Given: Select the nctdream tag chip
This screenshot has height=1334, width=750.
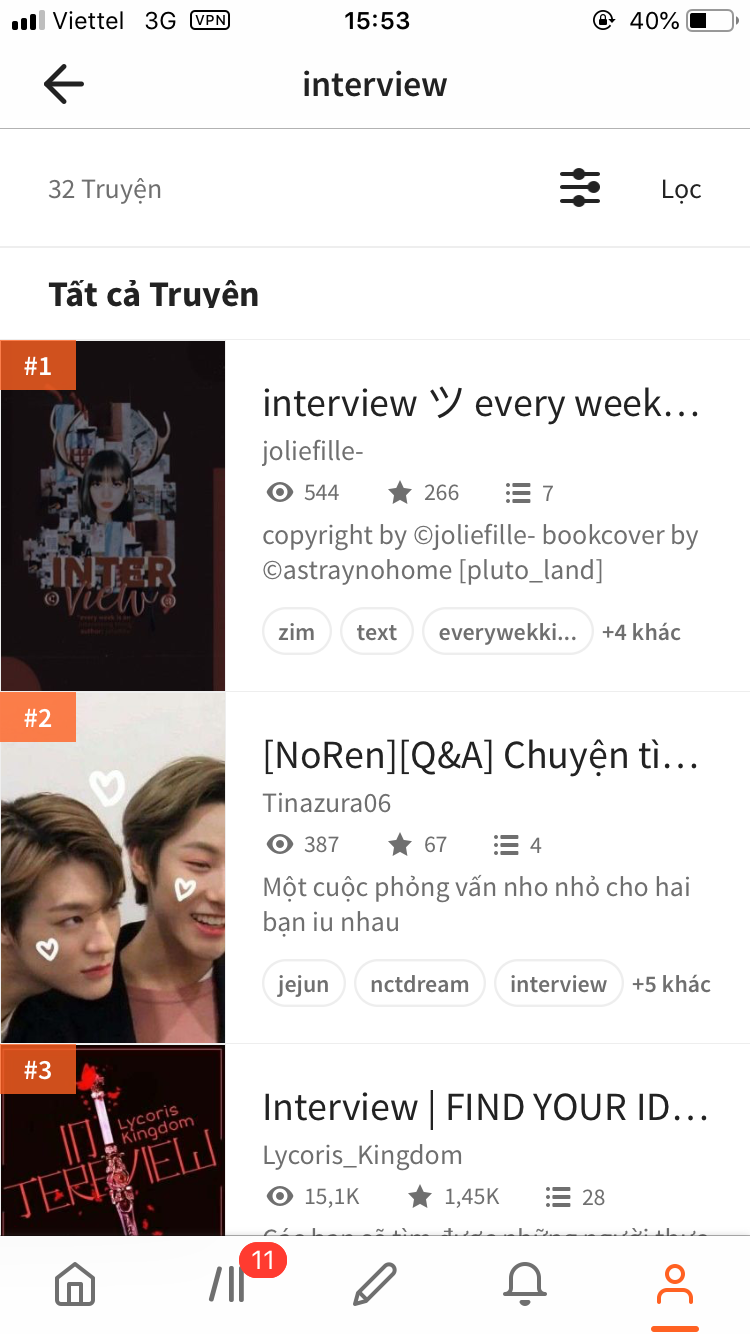Looking at the screenshot, I should coord(420,984).
